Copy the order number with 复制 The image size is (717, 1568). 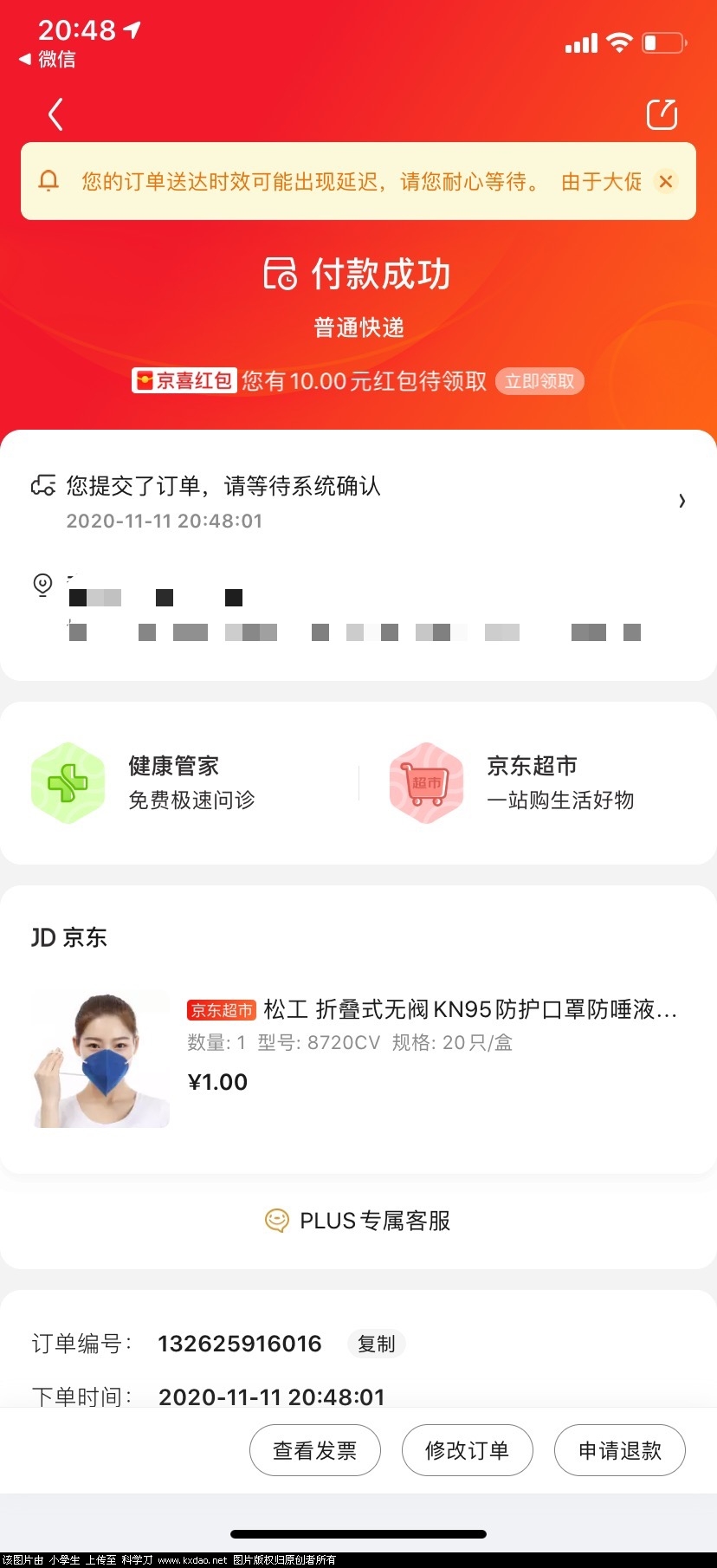376,1344
